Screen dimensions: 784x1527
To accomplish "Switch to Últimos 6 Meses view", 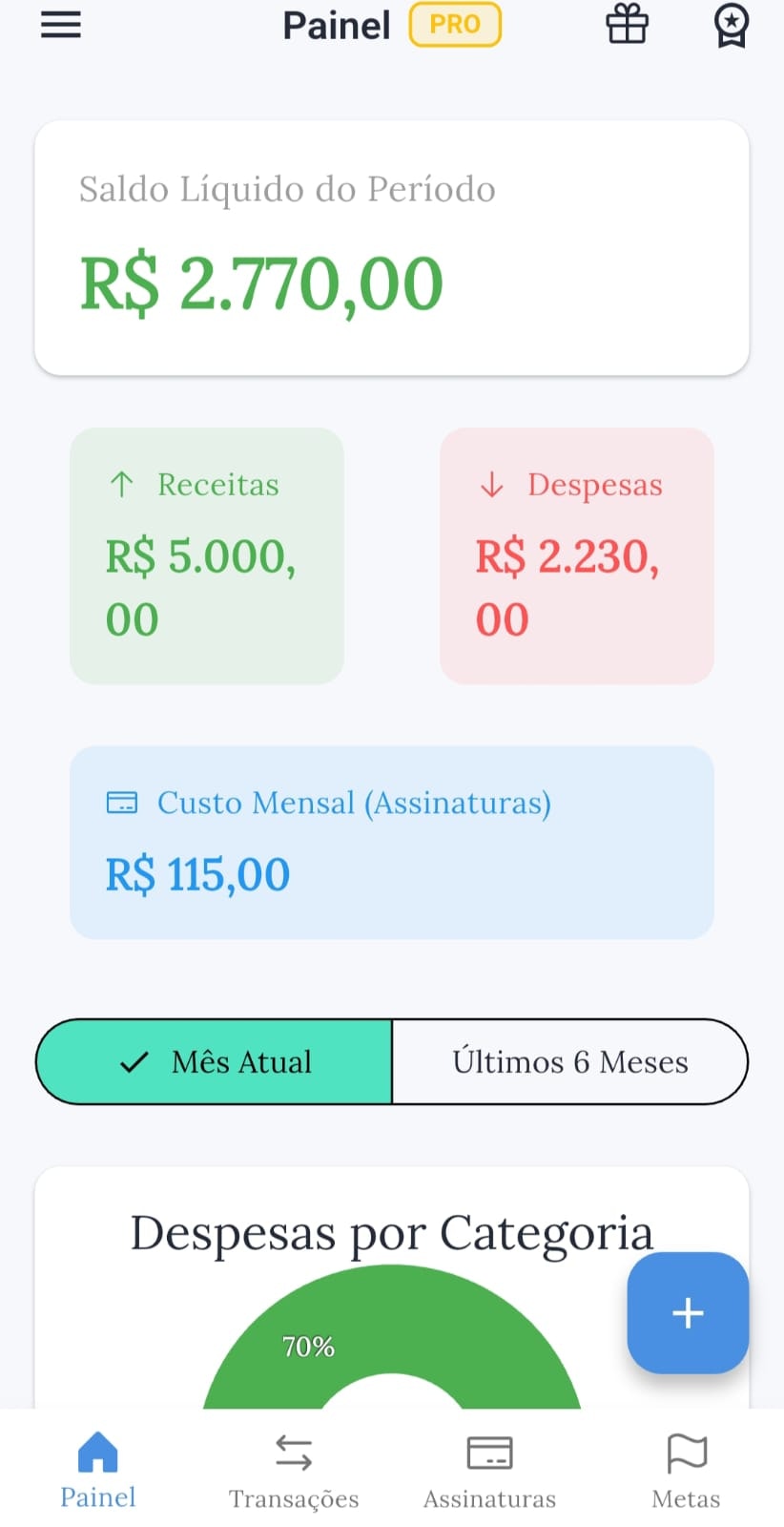I will [569, 1061].
